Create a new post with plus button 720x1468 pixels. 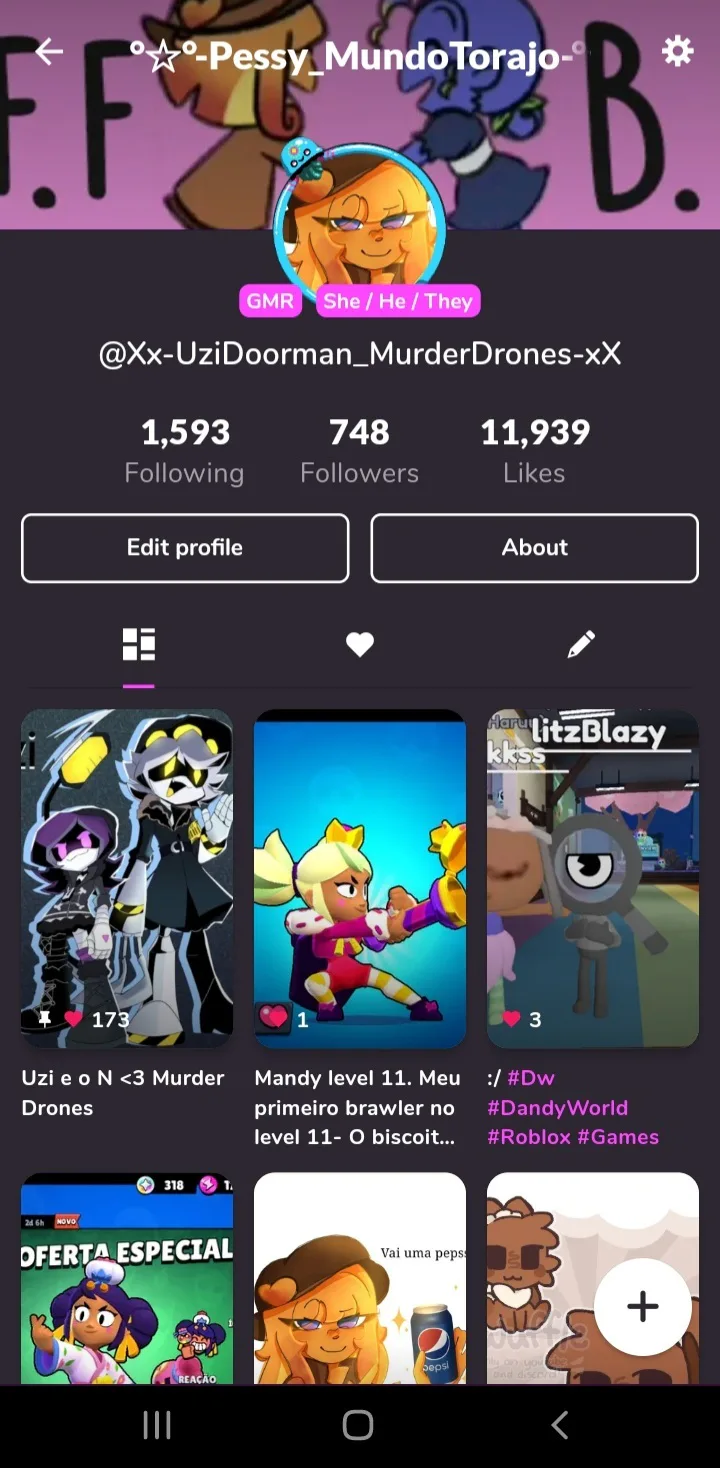coord(642,1306)
